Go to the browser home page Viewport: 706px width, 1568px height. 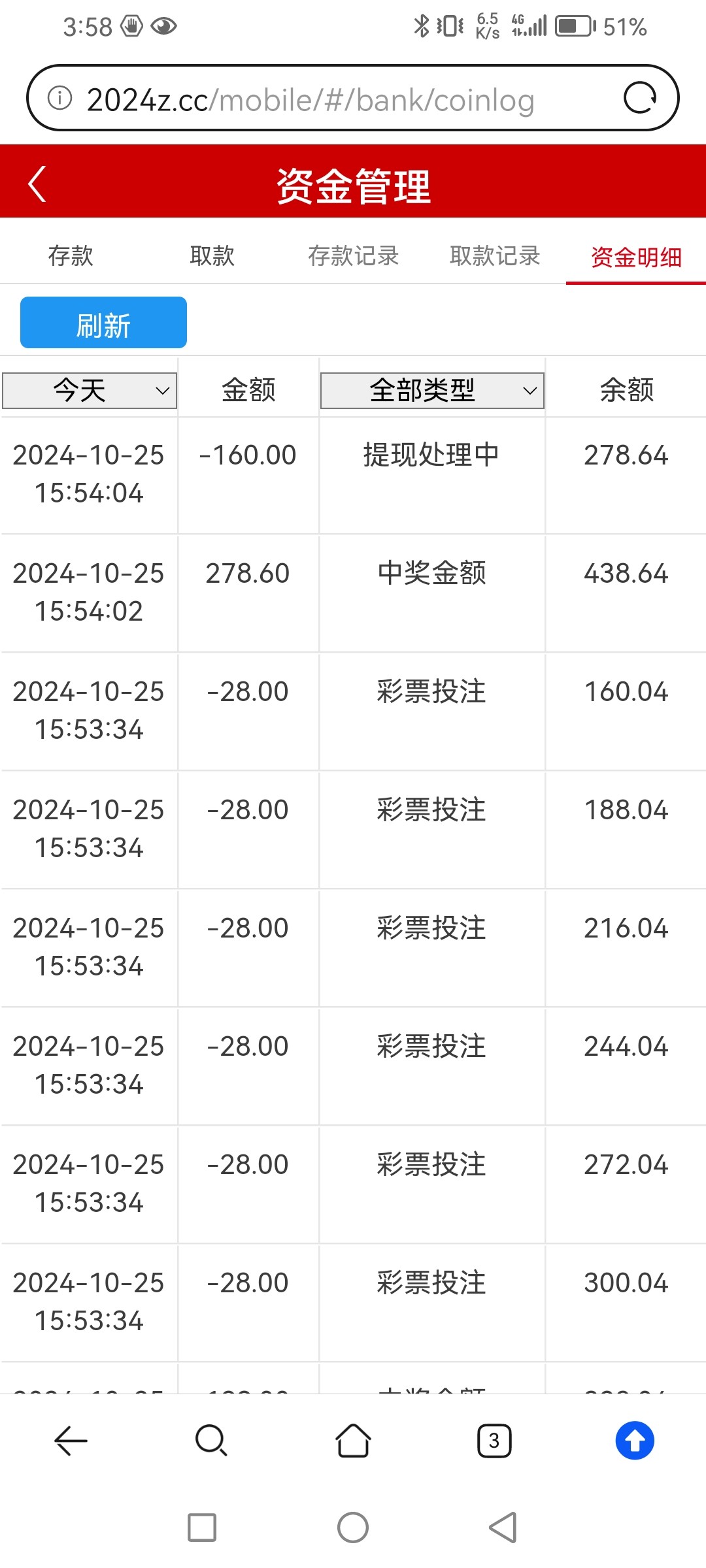pos(353,1441)
